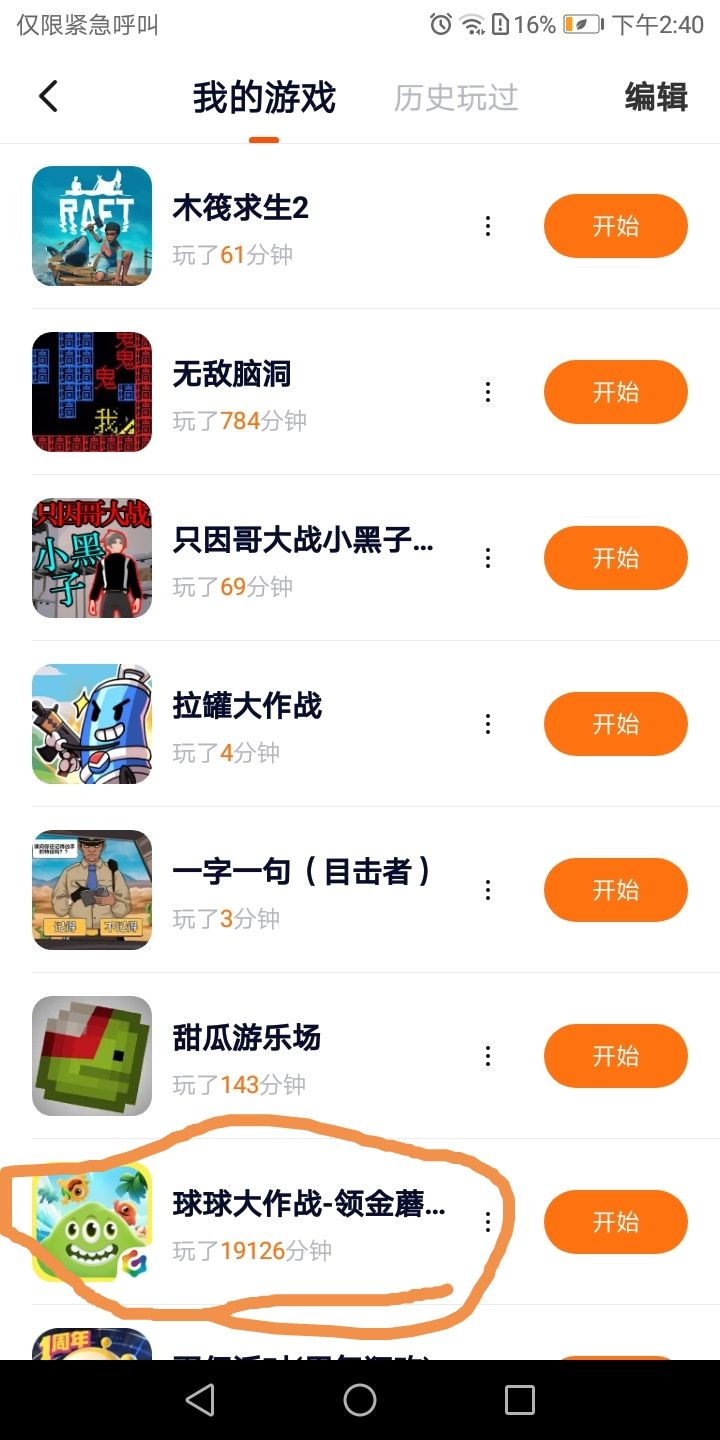
Task: Open the three-dot menu for 无敌脑洞
Action: [488, 392]
